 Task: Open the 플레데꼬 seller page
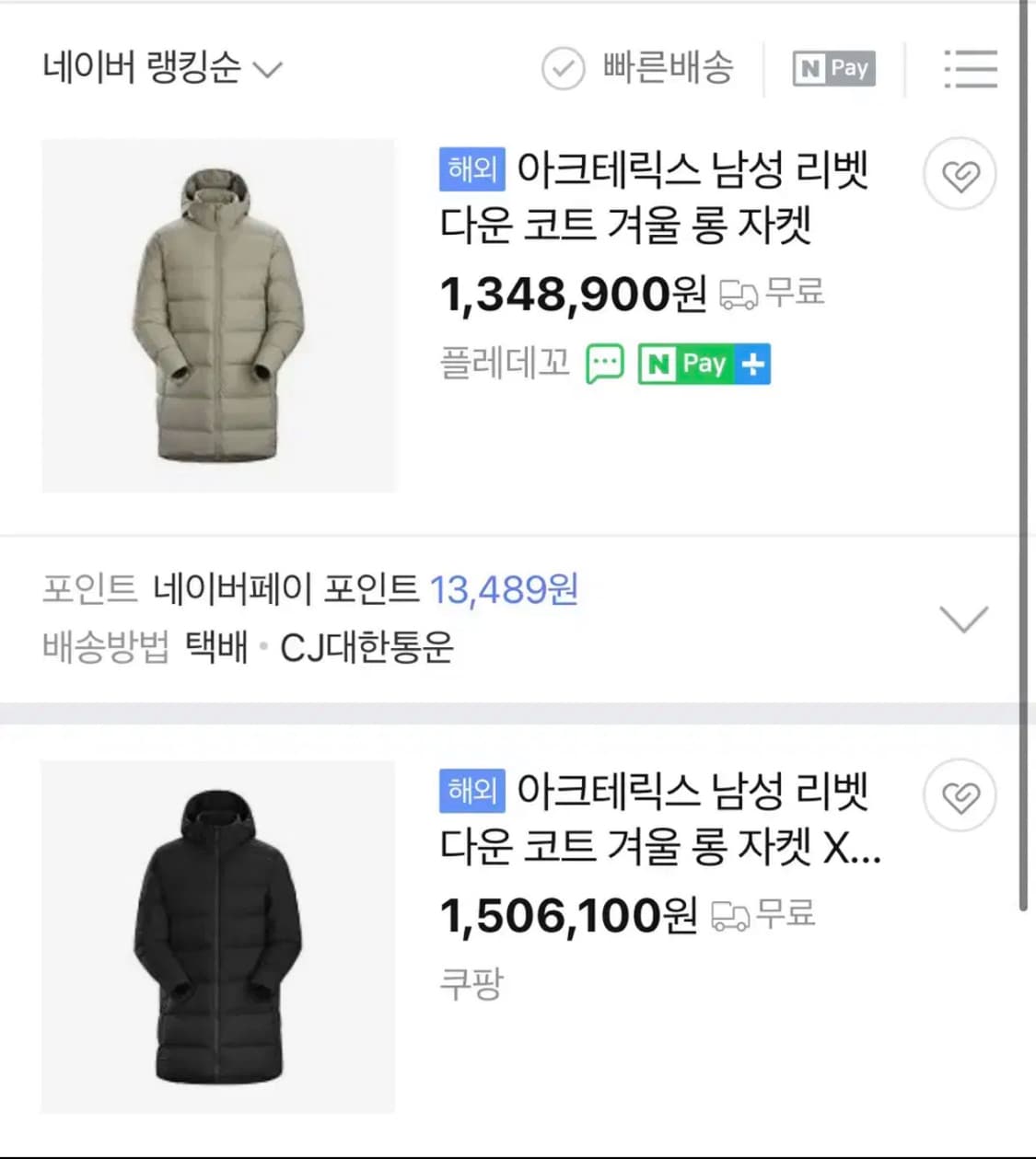(x=505, y=365)
